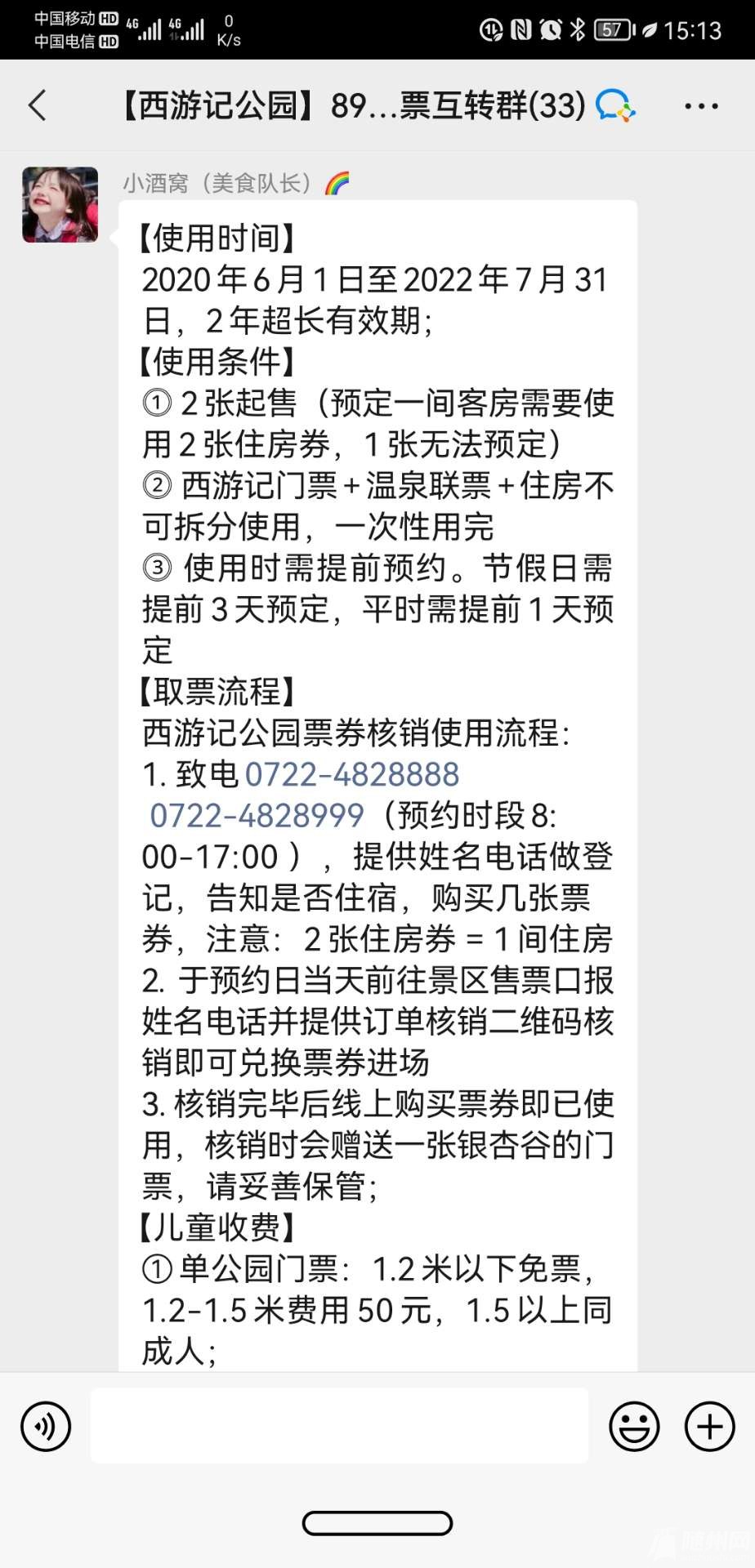Open the emoji picker
The width and height of the screenshot is (755, 1568).
click(634, 1427)
